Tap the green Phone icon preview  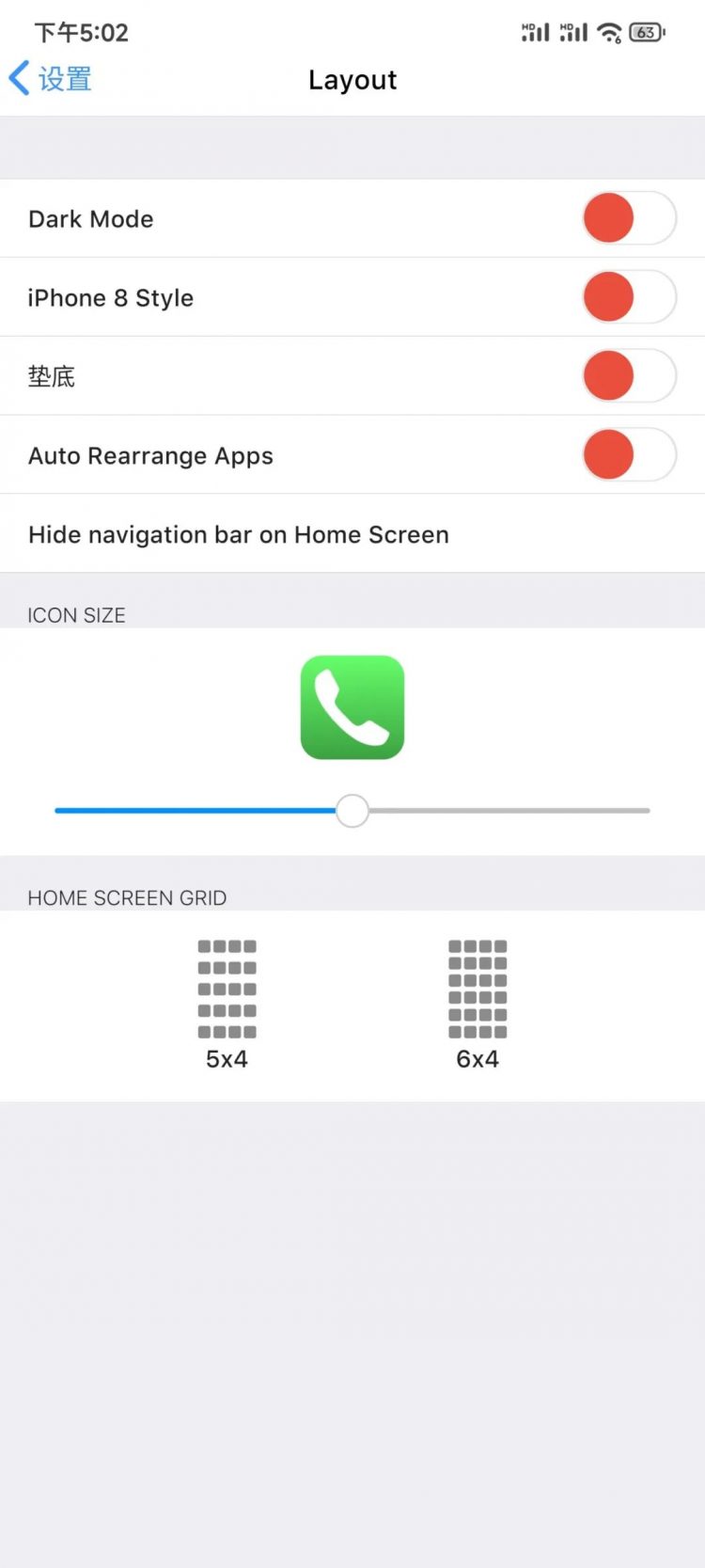pos(352,708)
